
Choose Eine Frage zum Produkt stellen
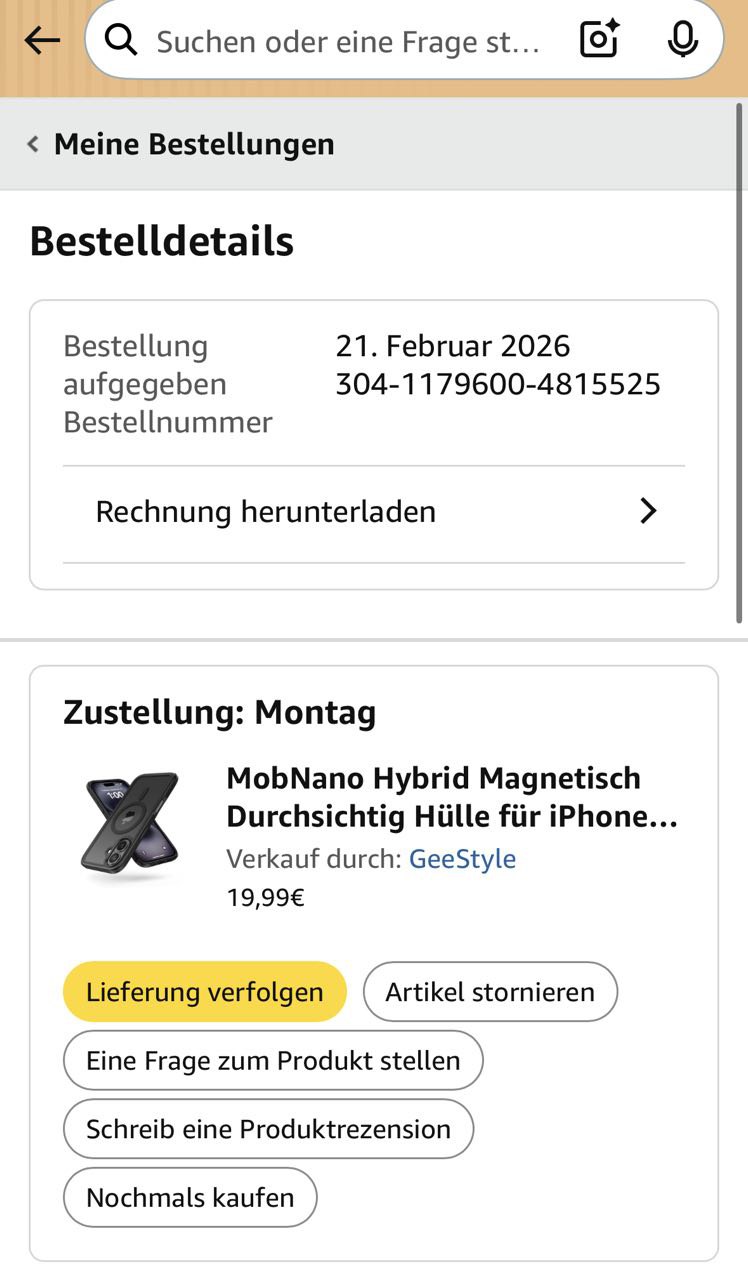[273, 1060]
